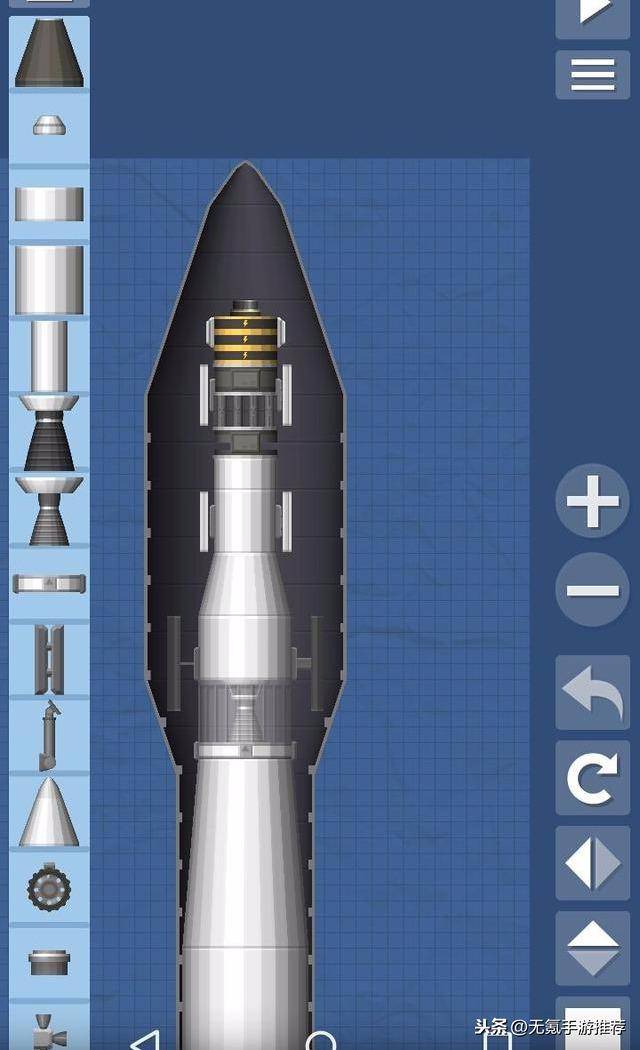The image size is (640, 1050).
Task: Redo the last undone action
Action: point(592,777)
